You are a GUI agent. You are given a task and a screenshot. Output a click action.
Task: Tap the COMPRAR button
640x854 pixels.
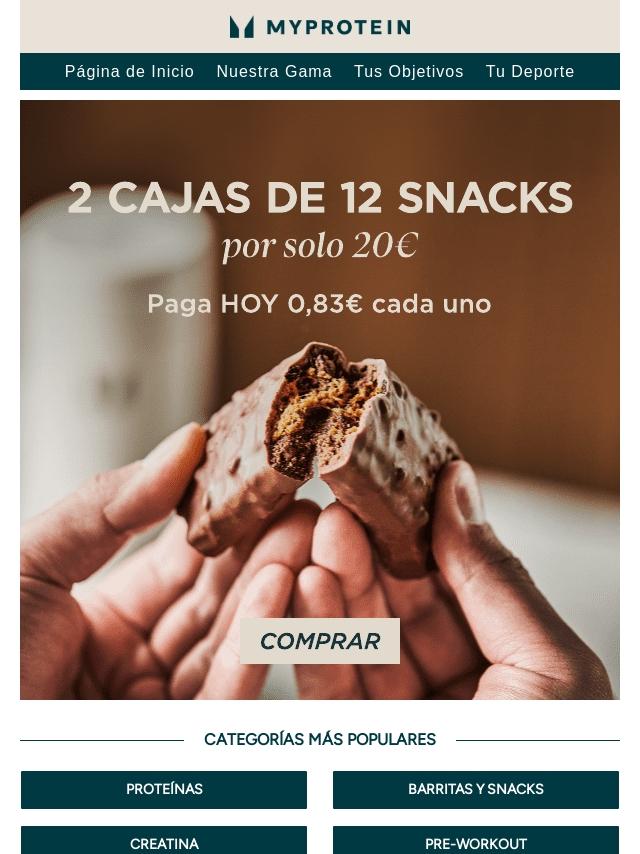(319, 641)
